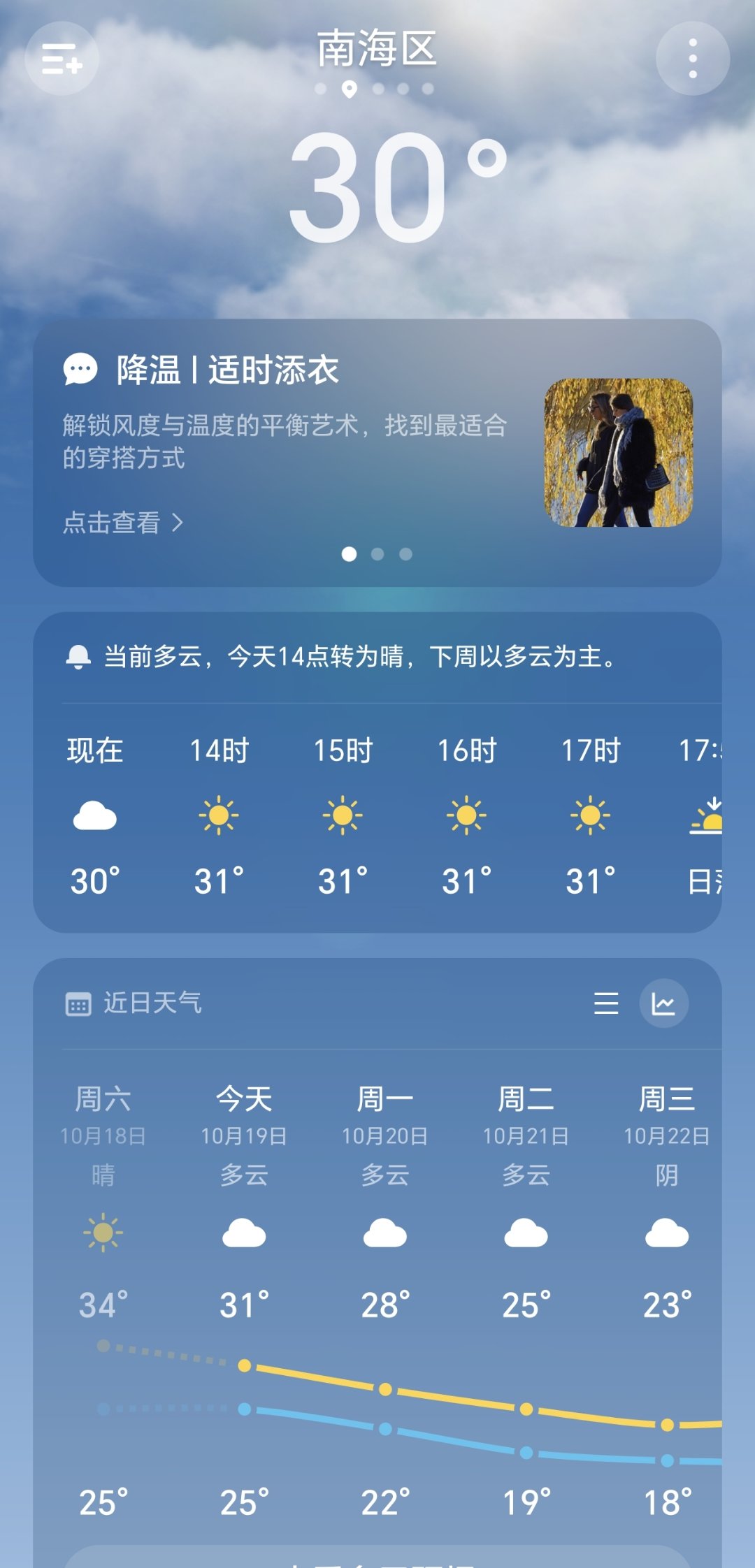The height and width of the screenshot is (1568, 755).
Task: View the 周二 10月21日 daily forecast
Action: pos(526,1188)
